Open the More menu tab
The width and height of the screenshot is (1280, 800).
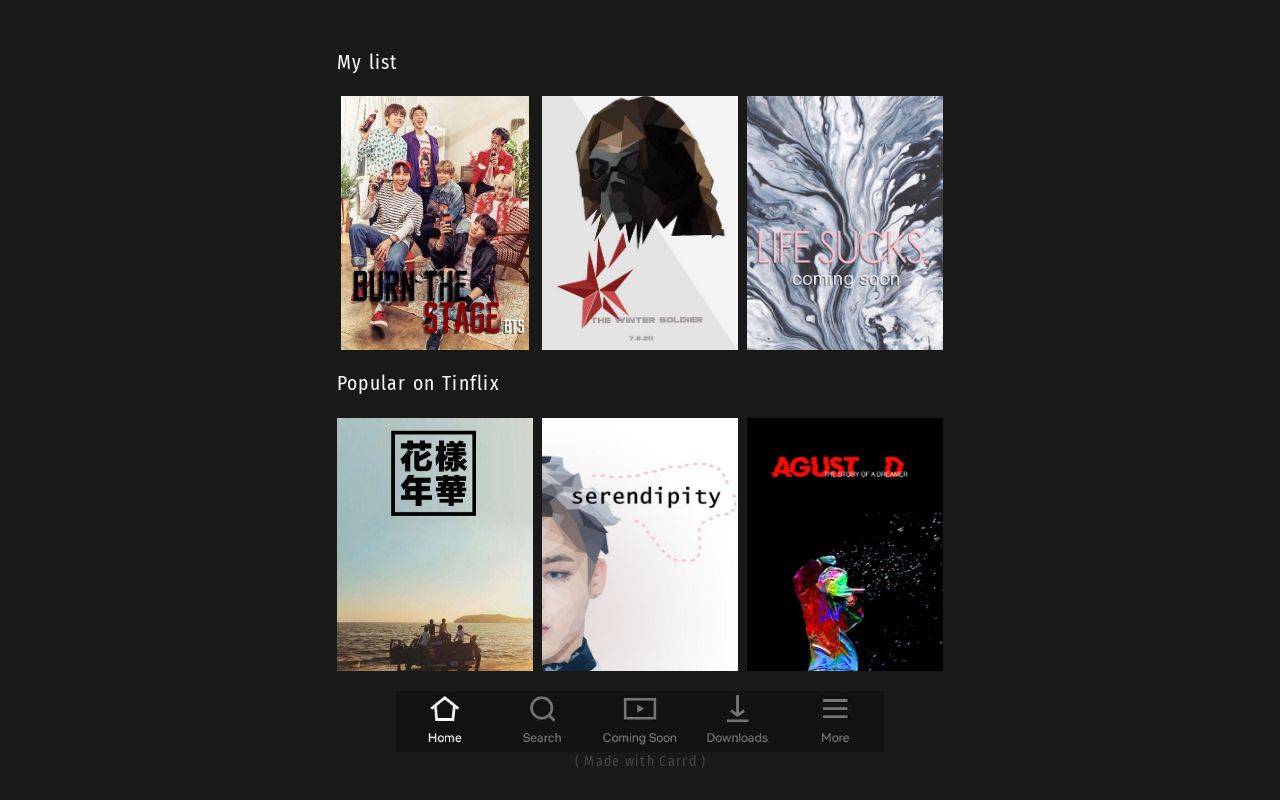[x=835, y=721]
